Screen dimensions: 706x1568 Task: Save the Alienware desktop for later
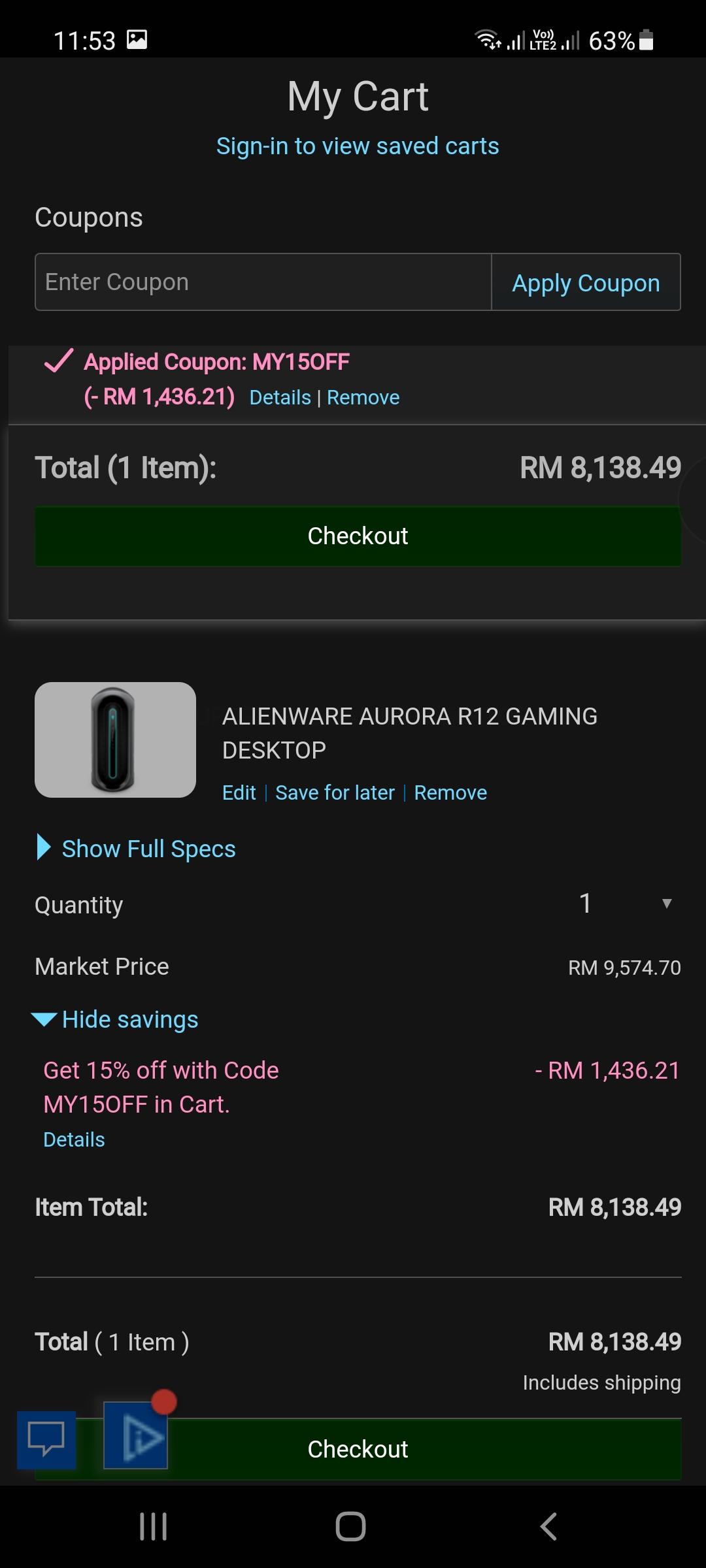point(335,792)
